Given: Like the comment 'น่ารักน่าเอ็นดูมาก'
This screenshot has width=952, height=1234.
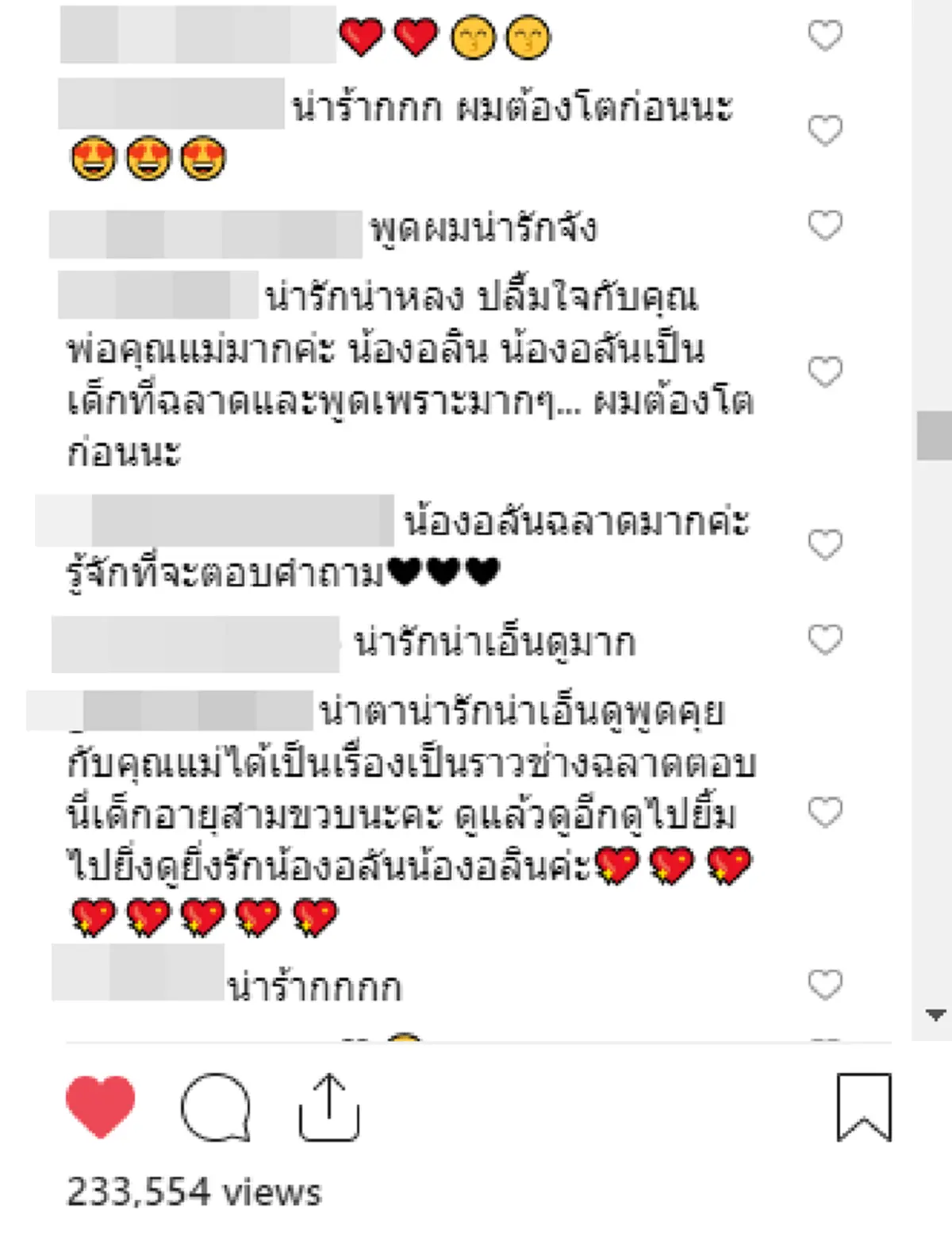Looking at the screenshot, I should [x=825, y=634].
